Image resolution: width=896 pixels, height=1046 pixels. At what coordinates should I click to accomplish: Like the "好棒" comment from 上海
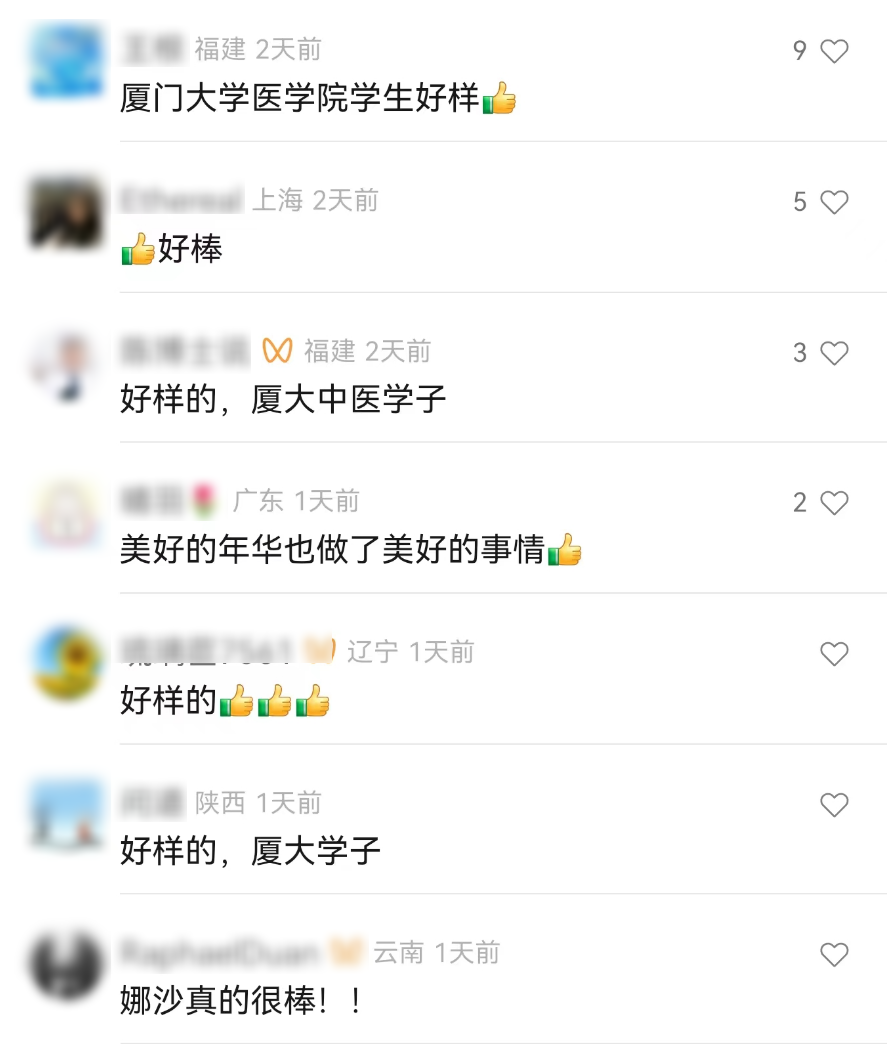tap(834, 203)
